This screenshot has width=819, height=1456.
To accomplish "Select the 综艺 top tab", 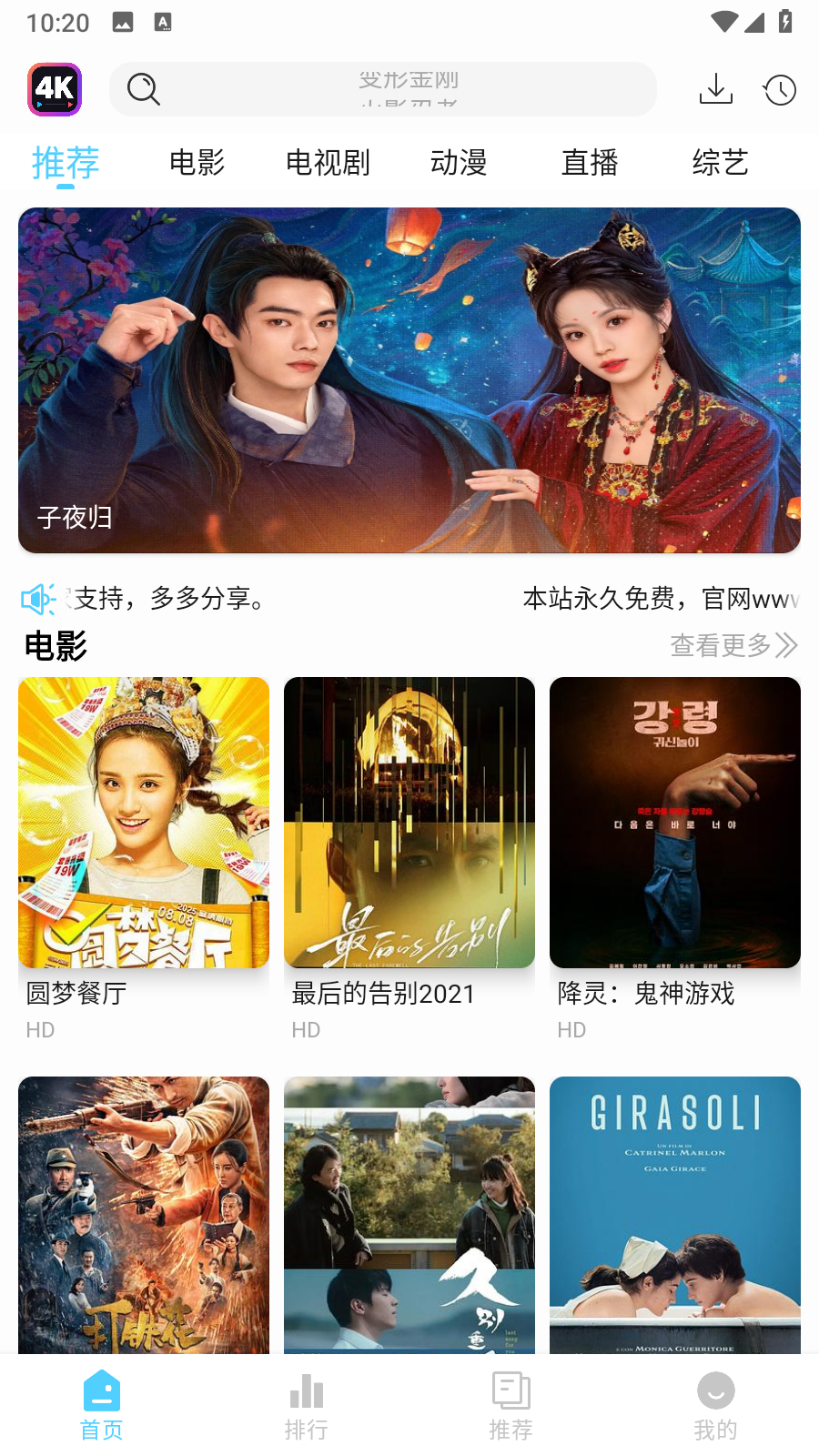I will [x=720, y=163].
